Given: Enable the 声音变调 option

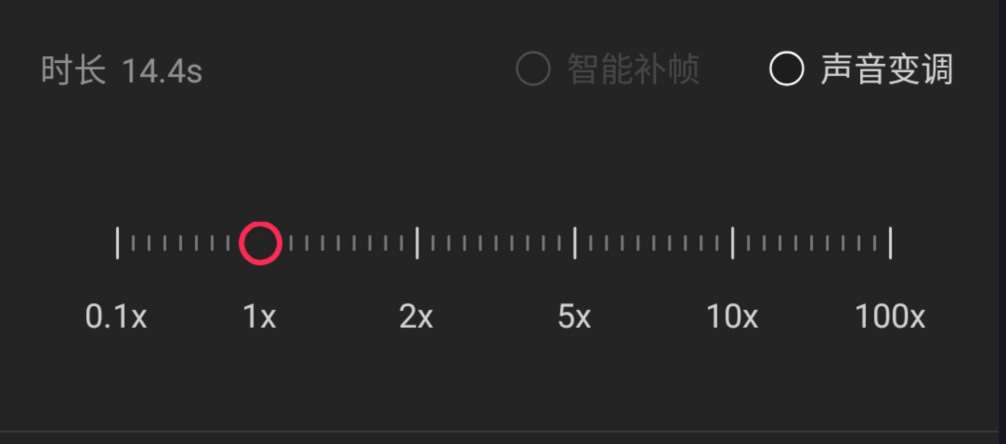Looking at the screenshot, I should point(787,70).
